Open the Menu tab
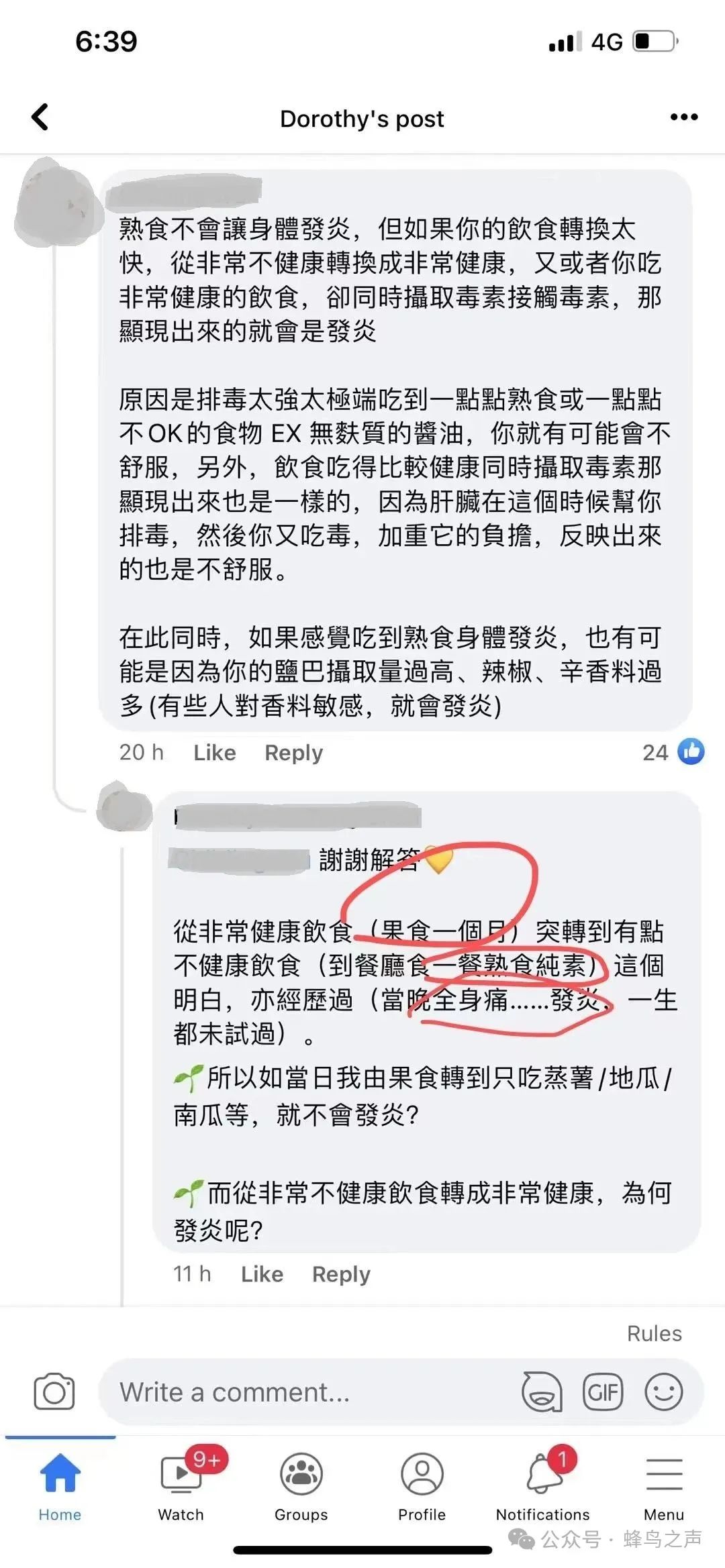Screen dimensions: 725x1568 [664, 1485]
